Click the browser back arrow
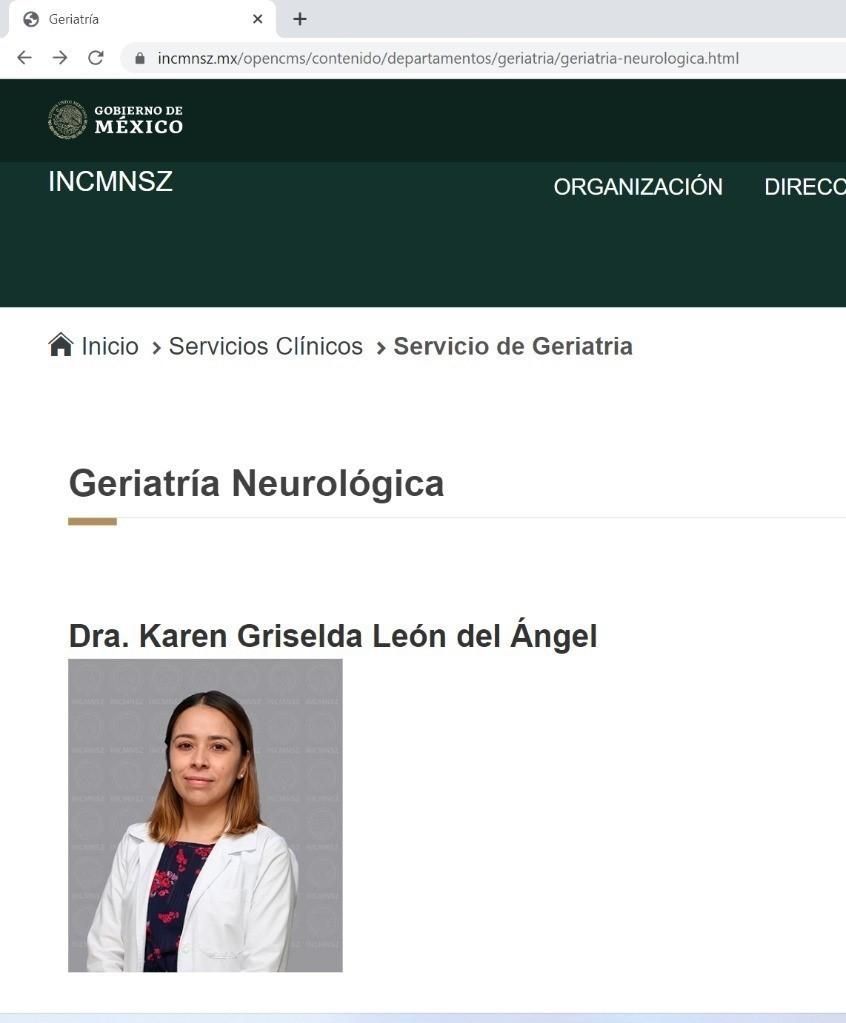 pyautogui.click(x=24, y=58)
